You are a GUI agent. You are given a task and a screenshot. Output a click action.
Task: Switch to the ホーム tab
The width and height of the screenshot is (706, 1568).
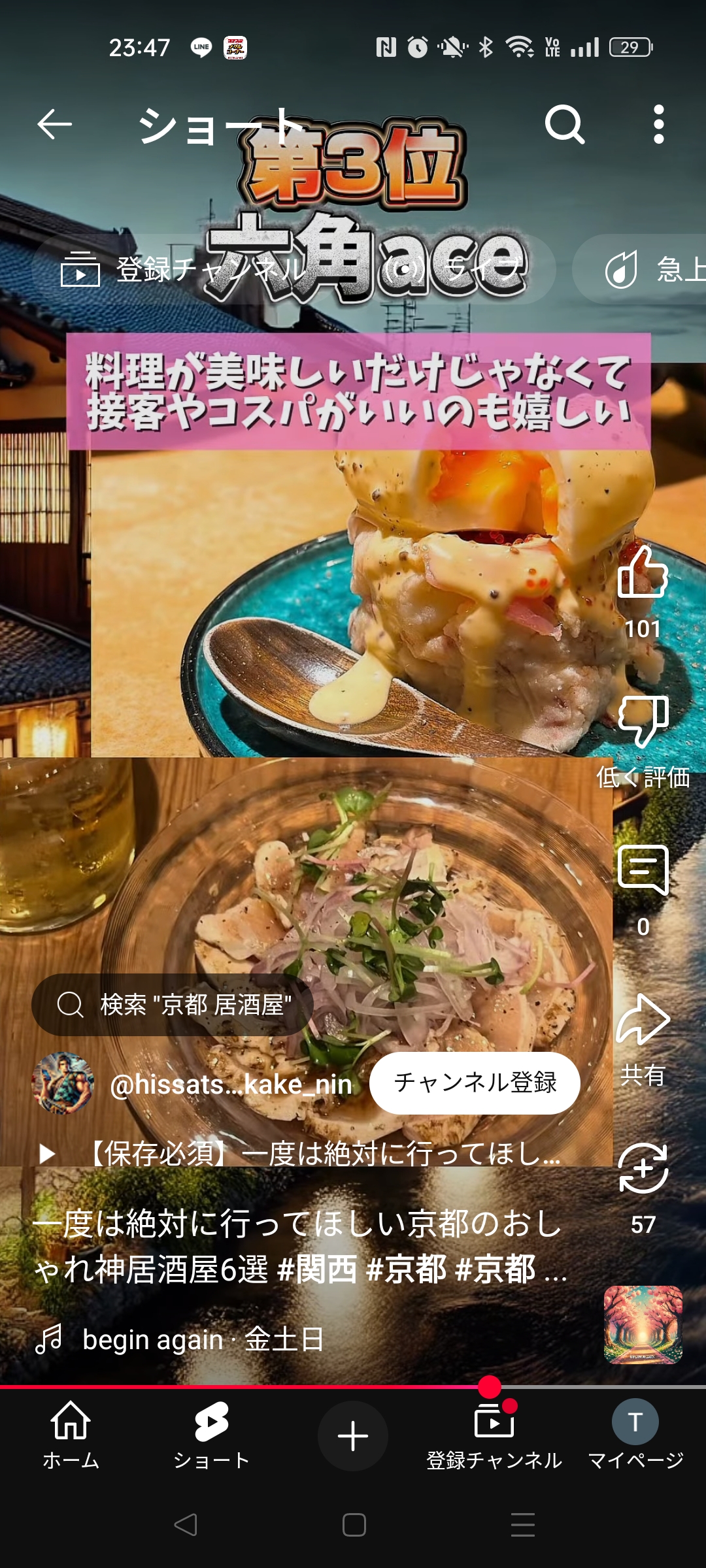[71, 1435]
